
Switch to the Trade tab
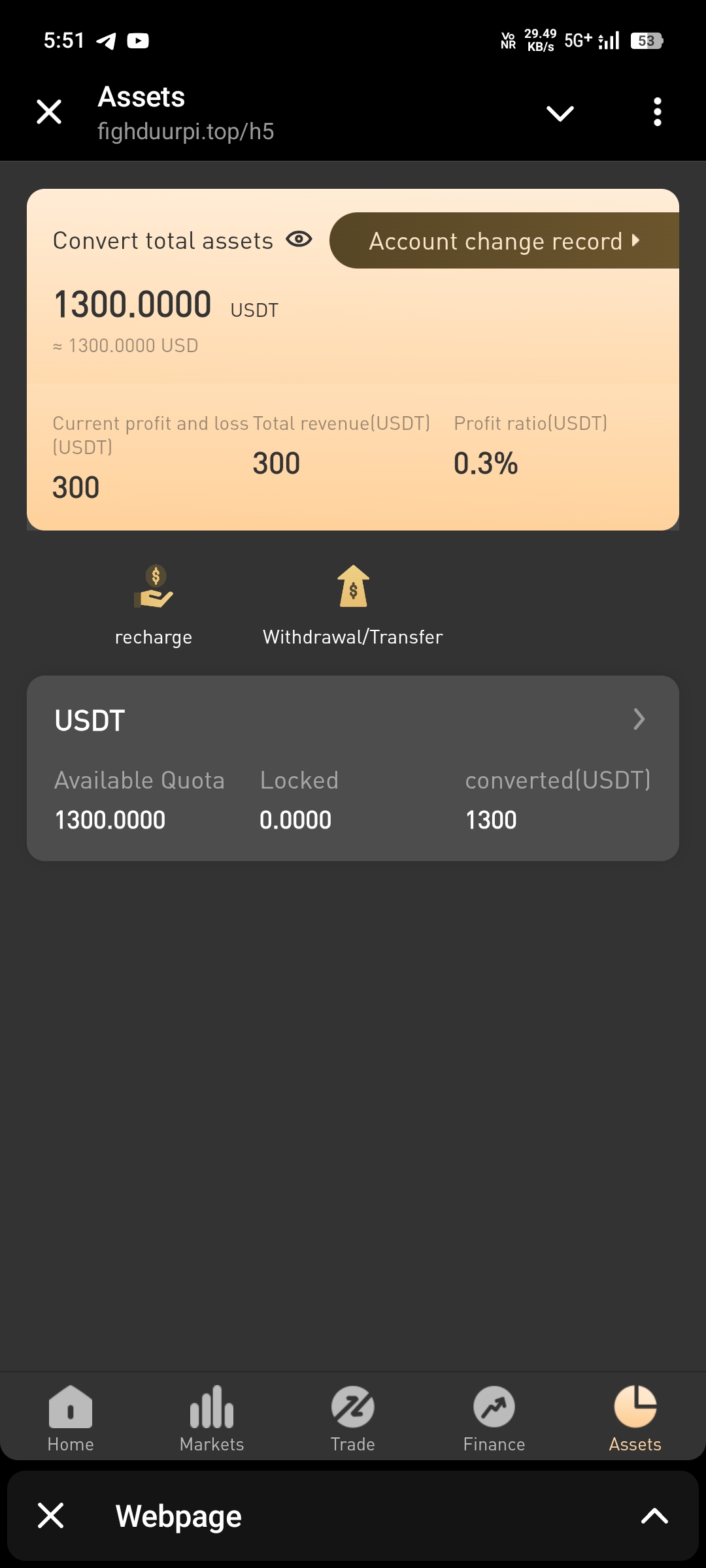[353, 1416]
